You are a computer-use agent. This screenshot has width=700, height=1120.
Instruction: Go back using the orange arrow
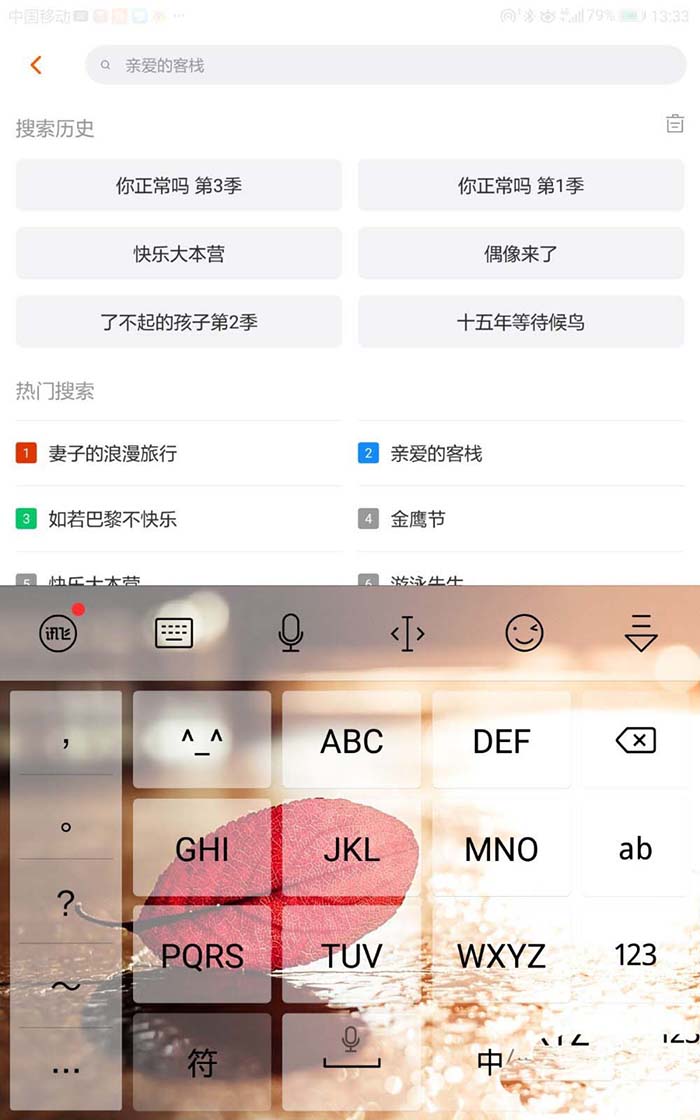[x=36, y=65]
